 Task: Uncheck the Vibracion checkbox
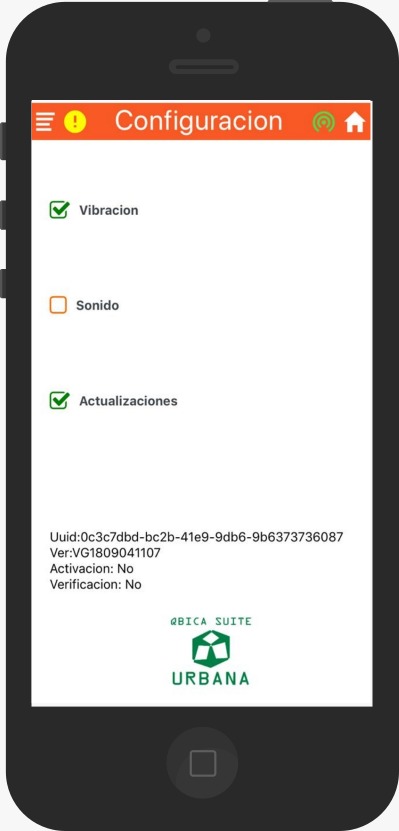point(59,209)
